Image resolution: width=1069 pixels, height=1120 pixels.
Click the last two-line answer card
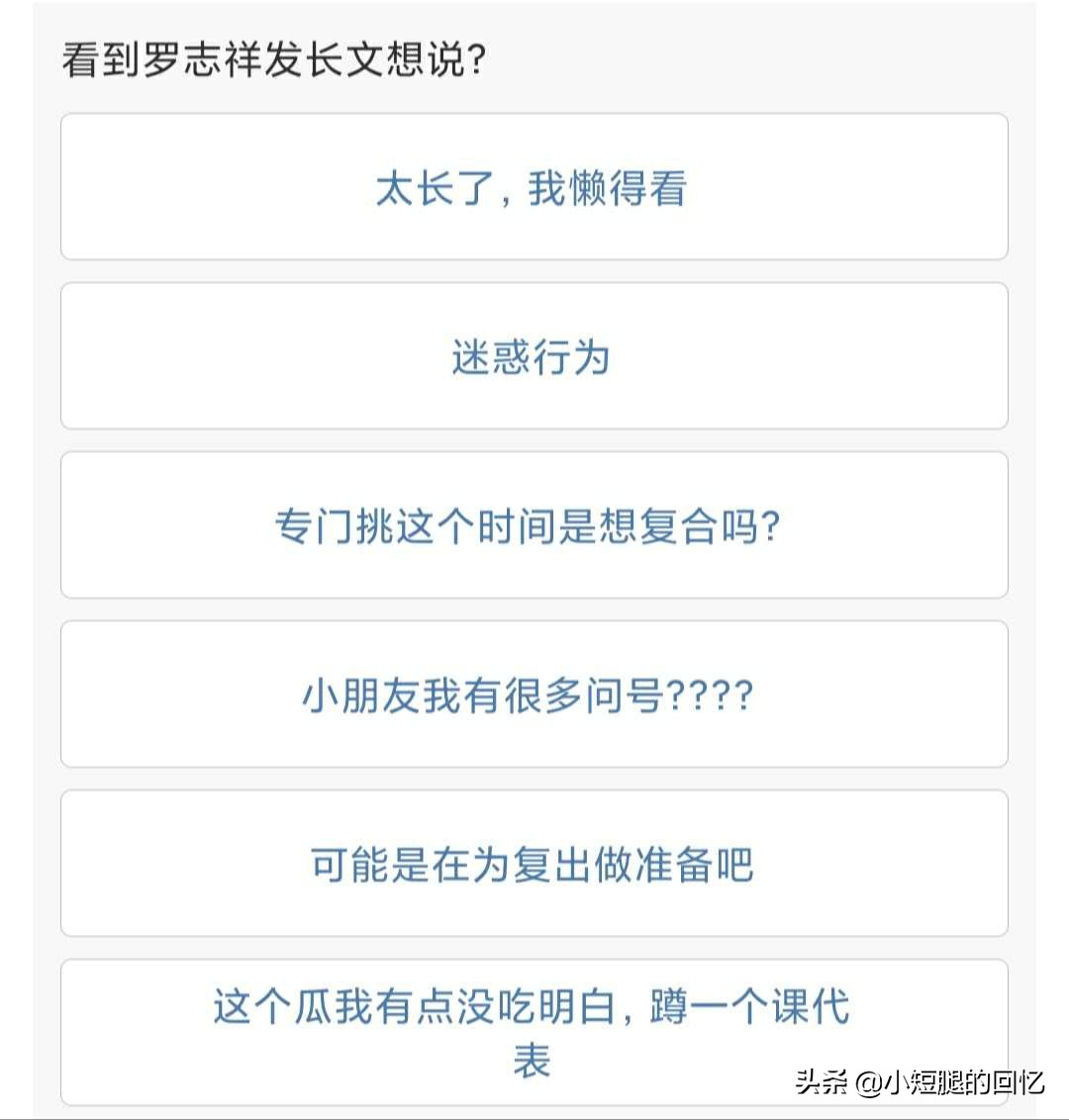pyautogui.click(x=534, y=1031)
